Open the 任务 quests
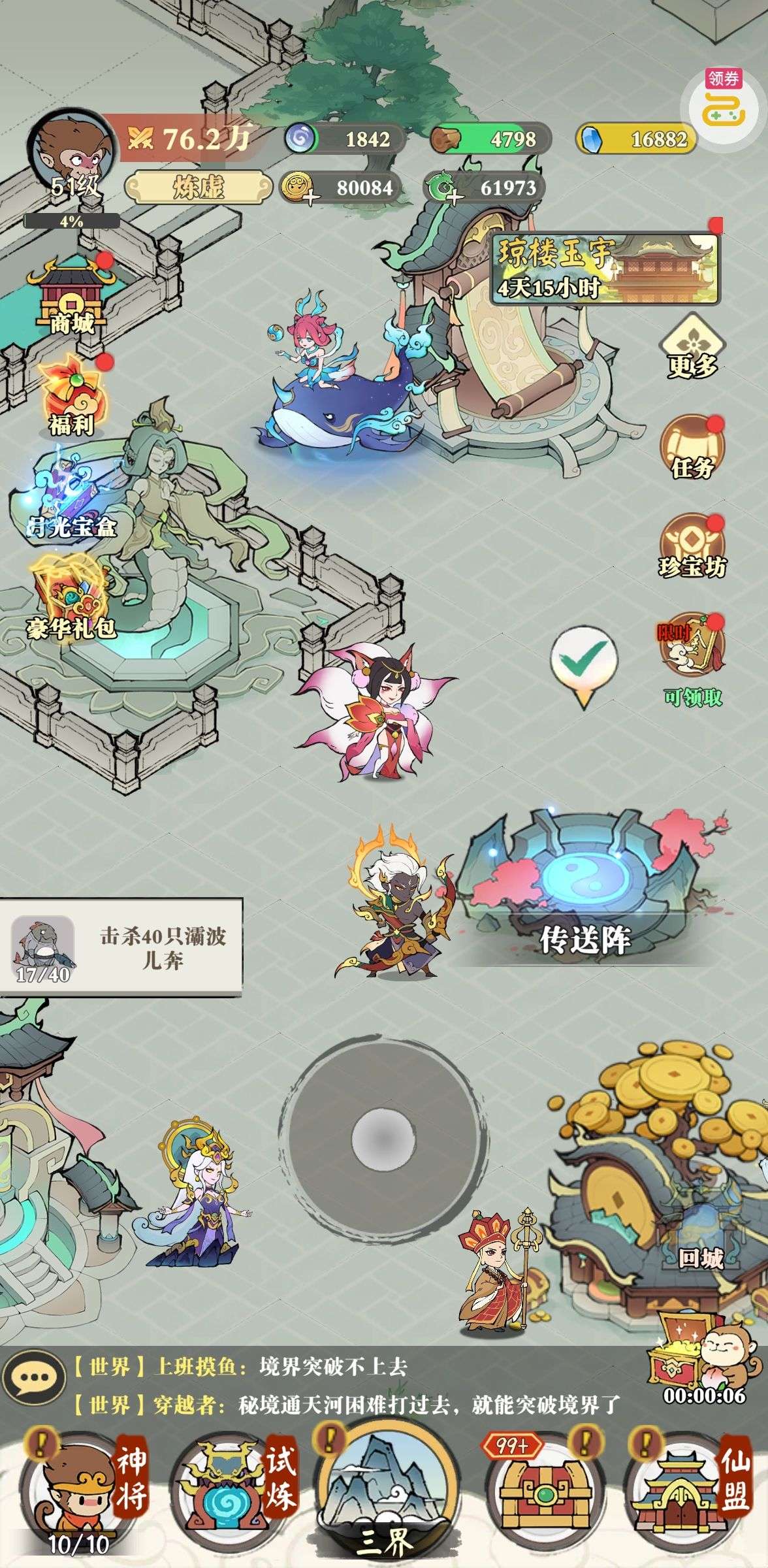This screenshot has width=768, height=1568. (692, 448)
